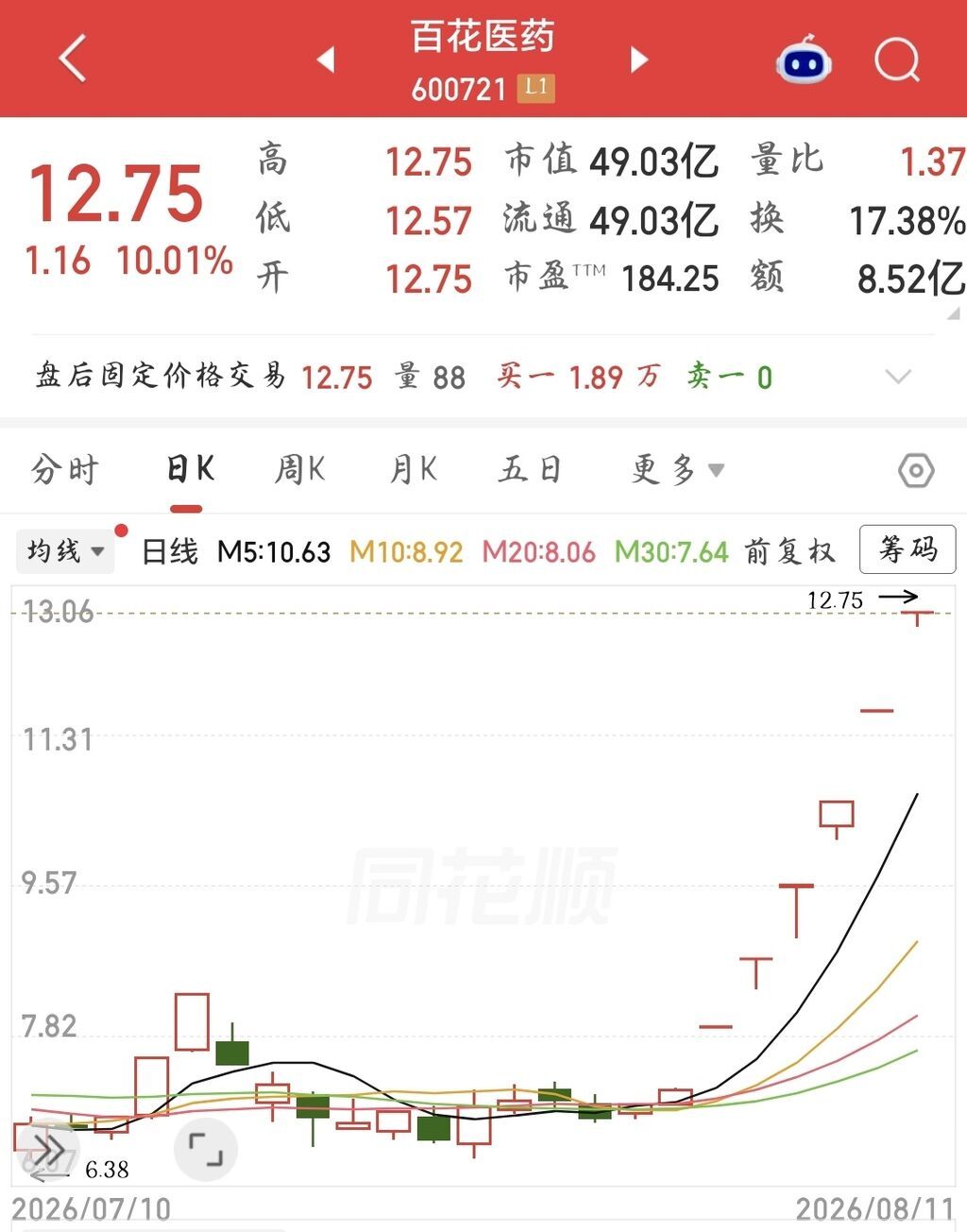Switch to the next stock
Screen dimensions: 967x1232
[x=639, y=59]
